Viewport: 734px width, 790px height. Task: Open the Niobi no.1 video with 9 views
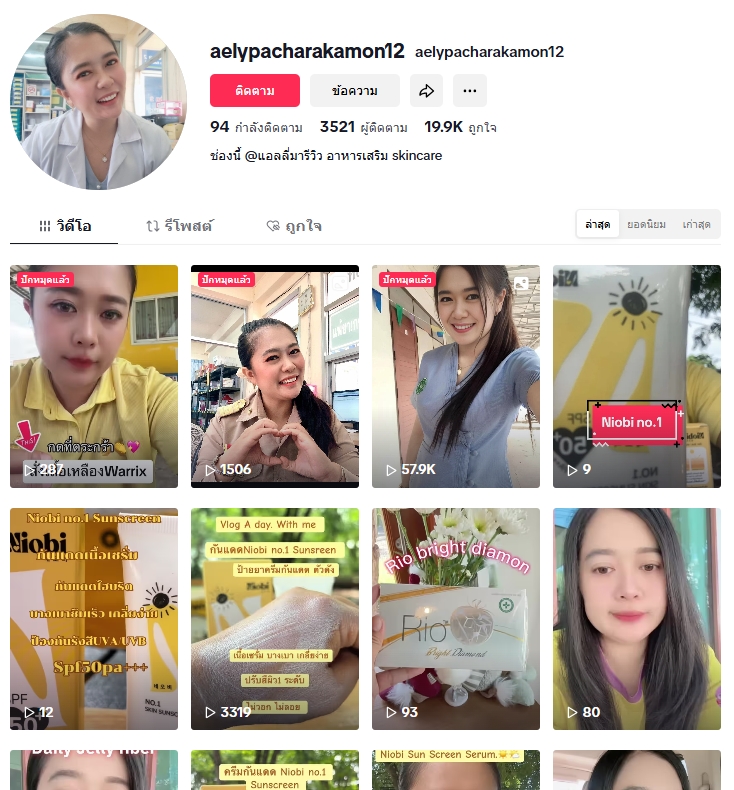coord(636,376)
